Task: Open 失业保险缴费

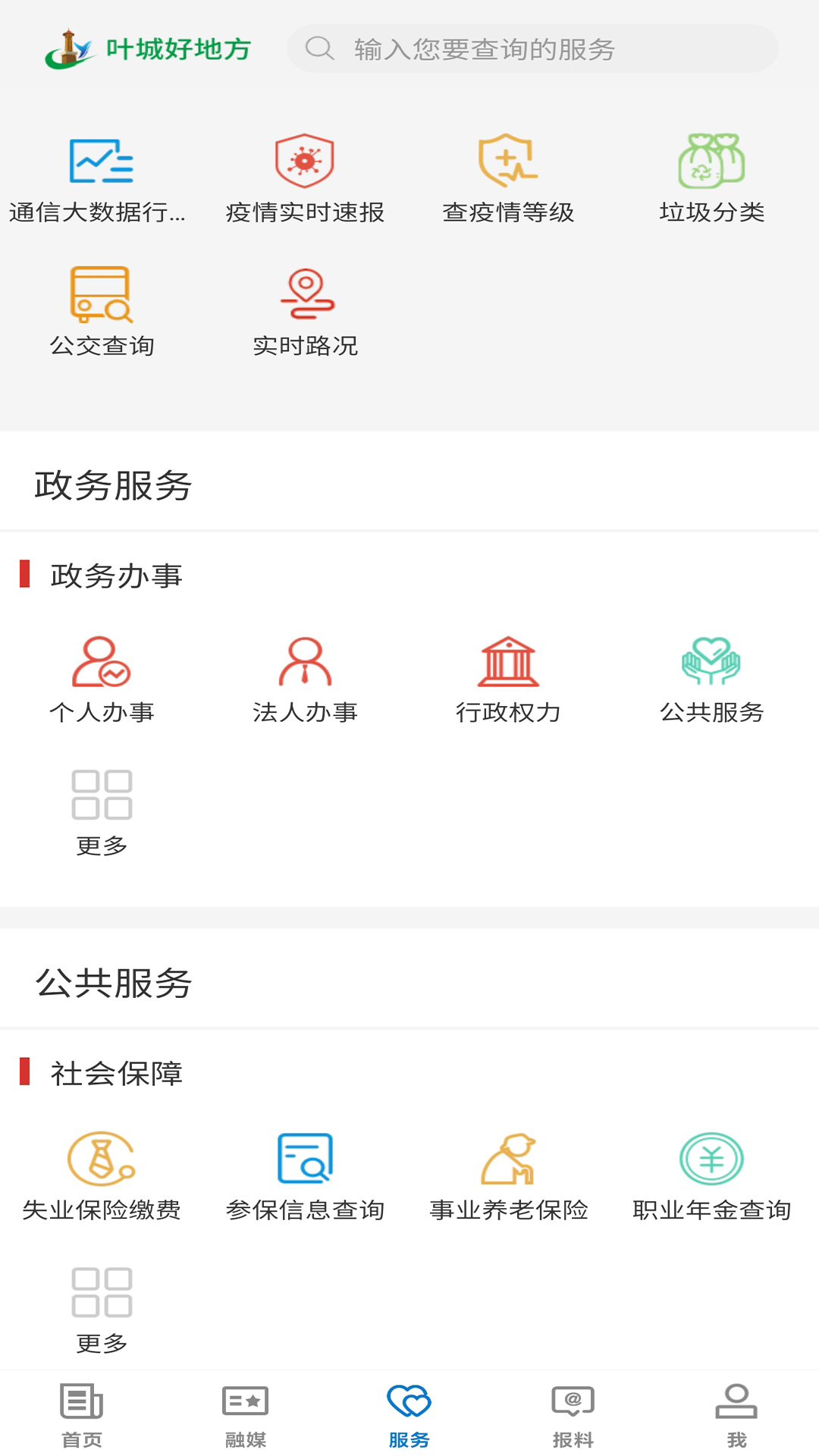Action: (x=102, y=1176)
